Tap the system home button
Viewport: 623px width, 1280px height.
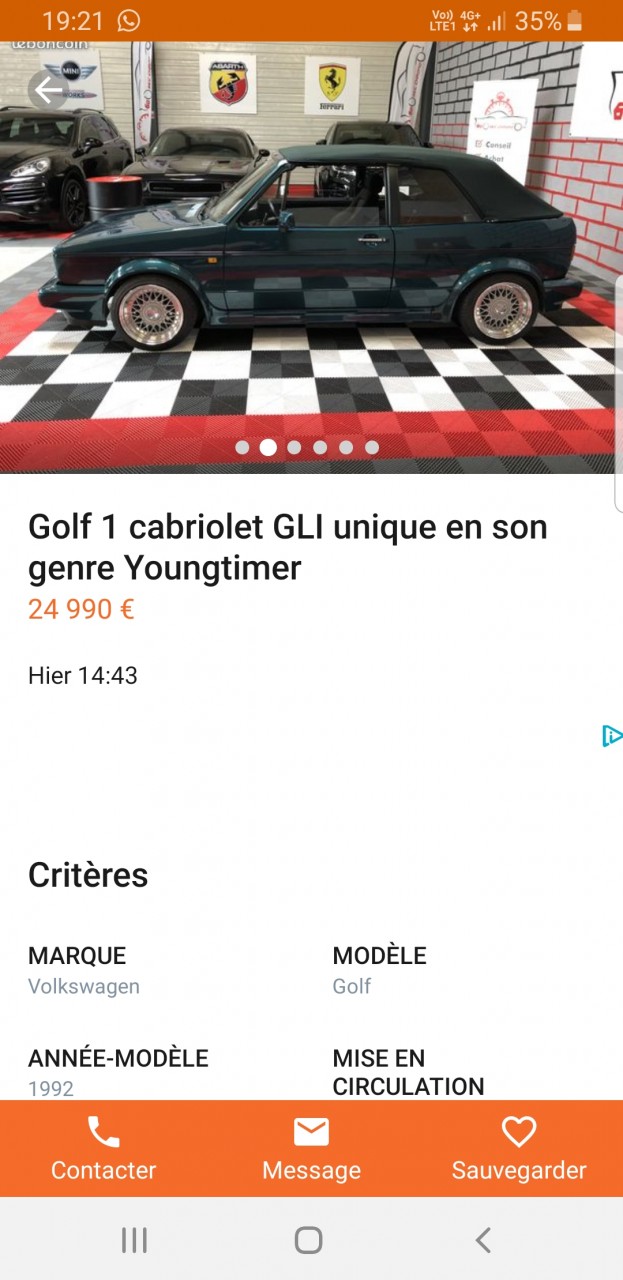[x=309, y=1240]
